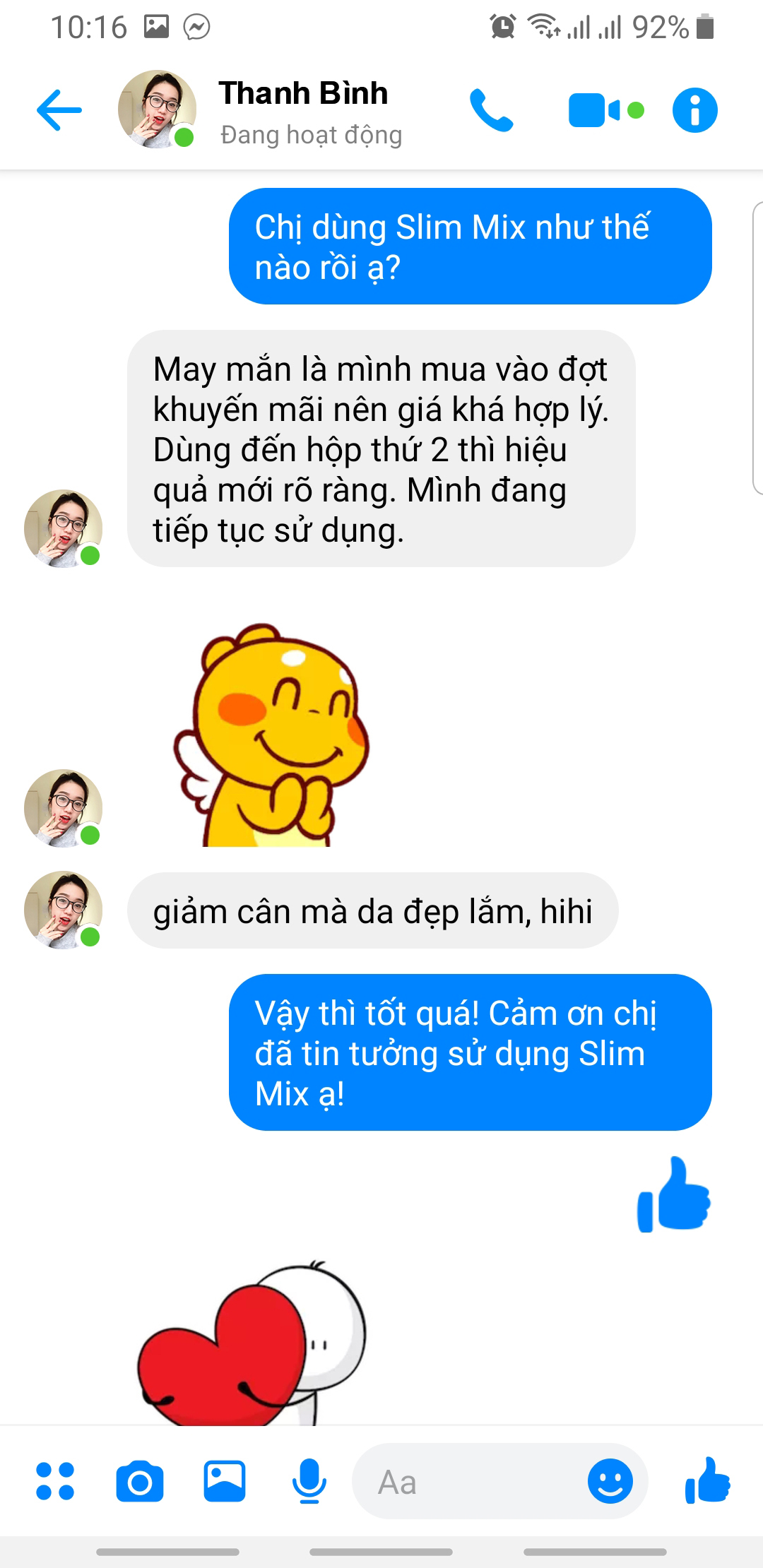Open the more apps grid icon
This screenshot has width=763, height=1568.
[x=55, y=1480]
